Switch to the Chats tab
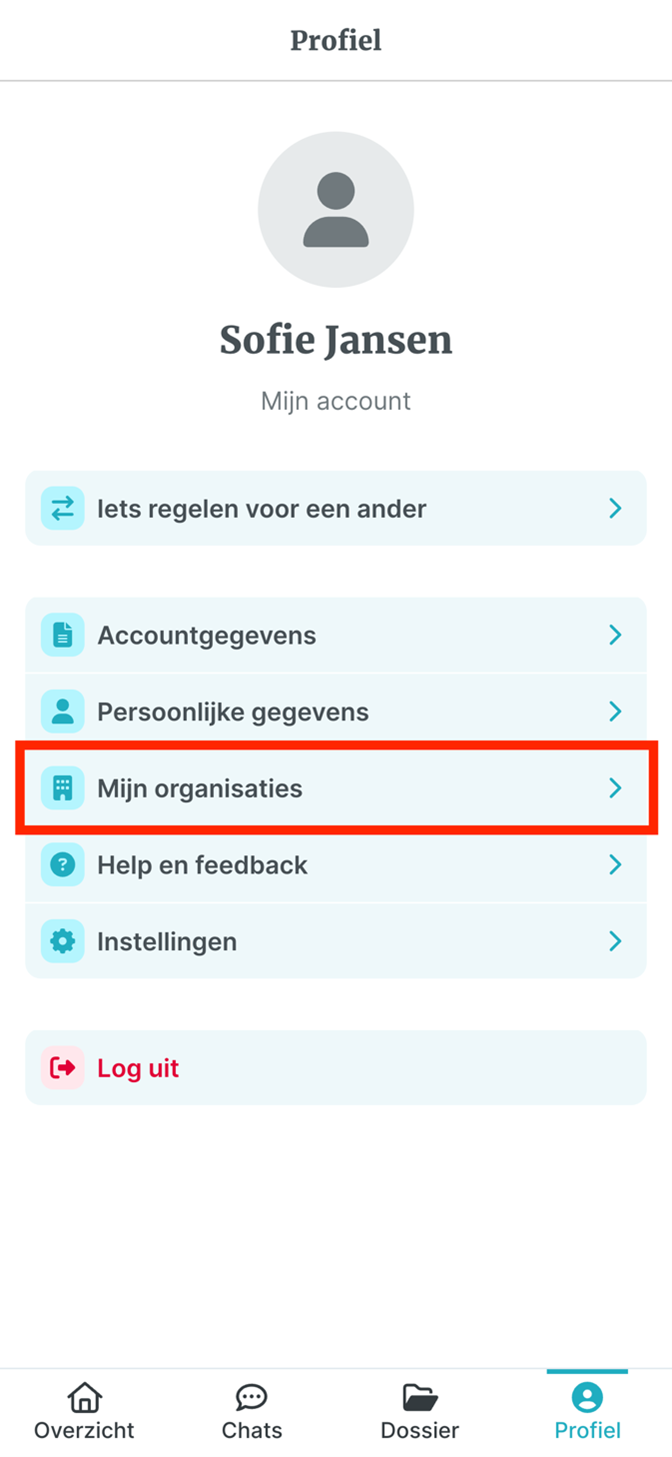The image size is (672, 1457). (x=252, y=1412)
